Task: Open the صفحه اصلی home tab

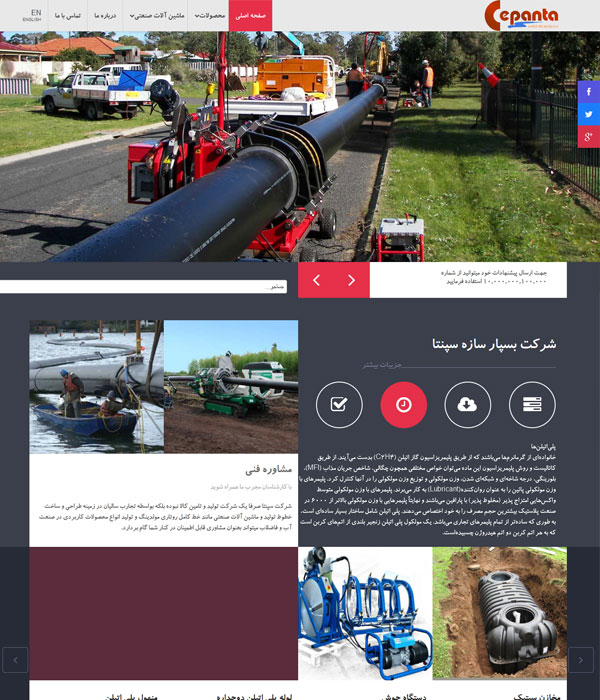Action: (x=250, y=16)
